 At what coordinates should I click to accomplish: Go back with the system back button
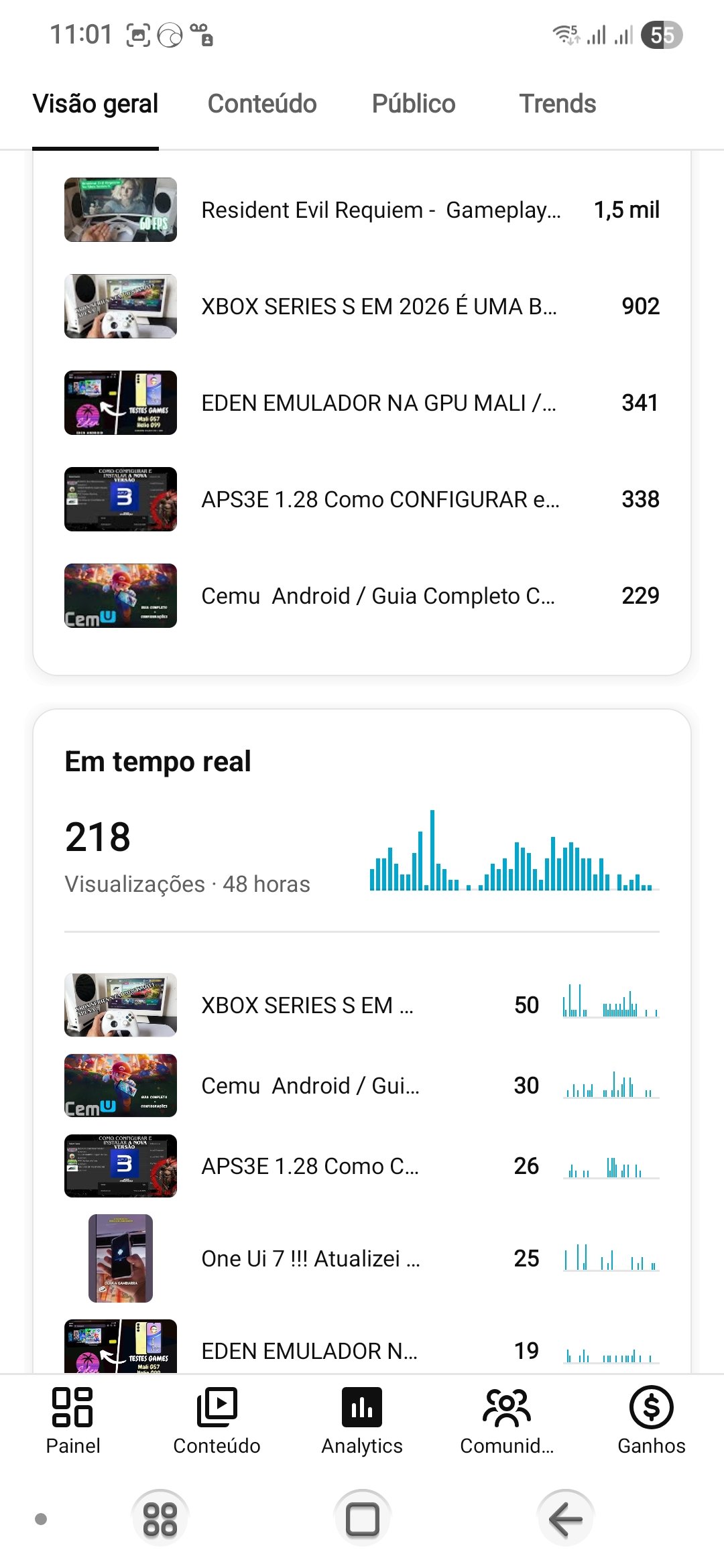click(565, 1518)
